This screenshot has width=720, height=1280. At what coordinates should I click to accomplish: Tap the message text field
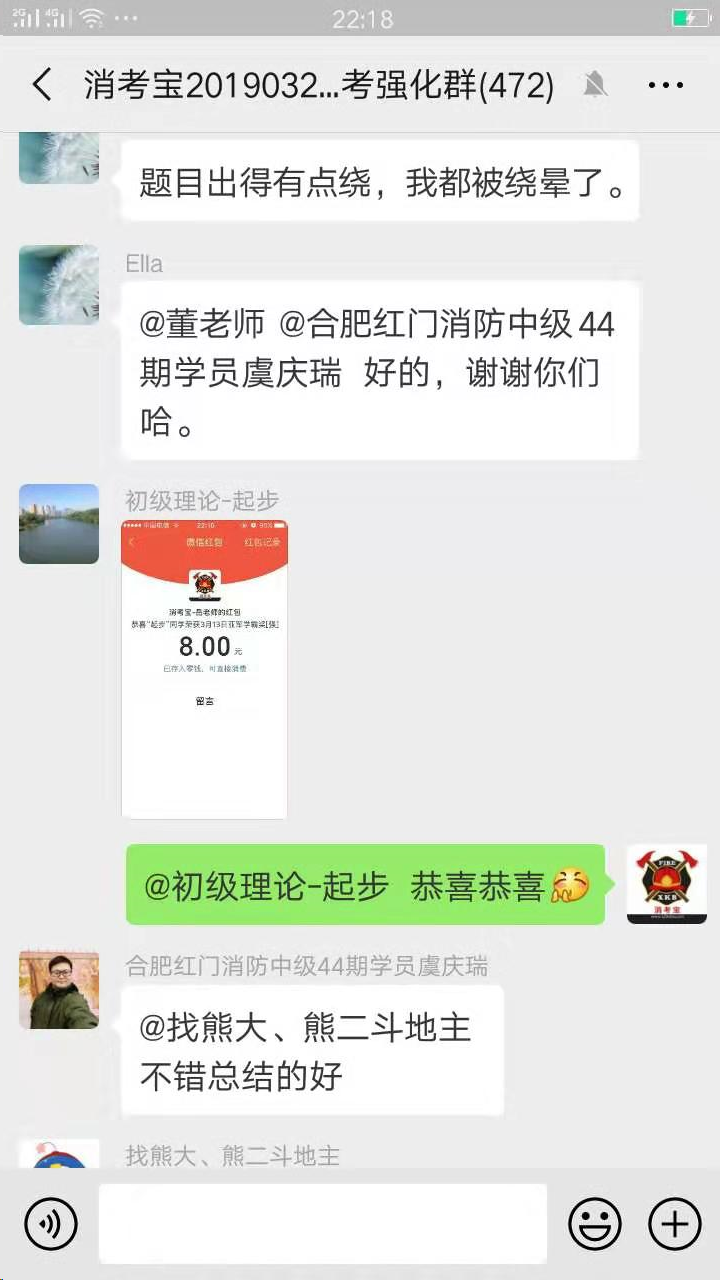coord(322,1224)
